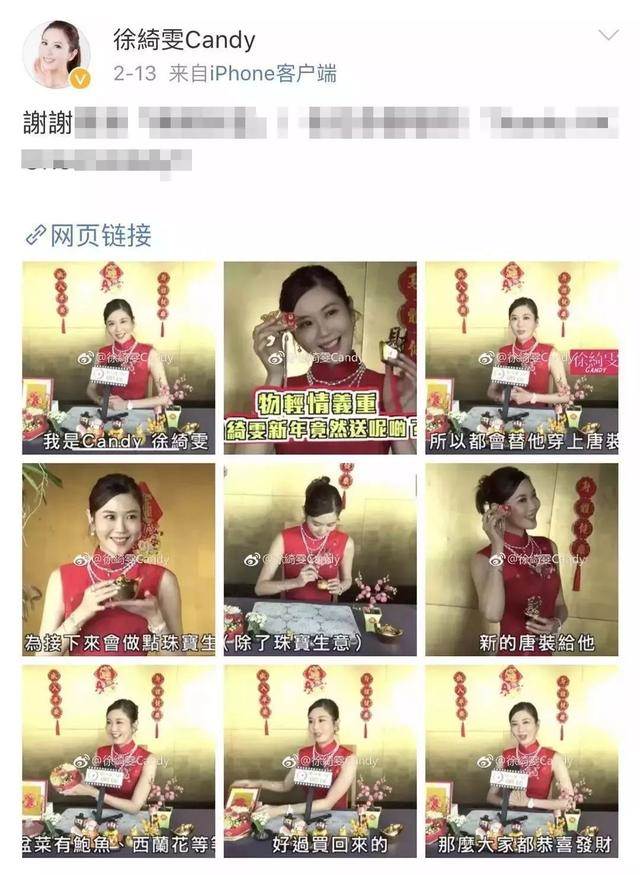Viewport: 640px width, 875px height.
Task: Expand the post options chevron
Action: click(x=608, y=37)
